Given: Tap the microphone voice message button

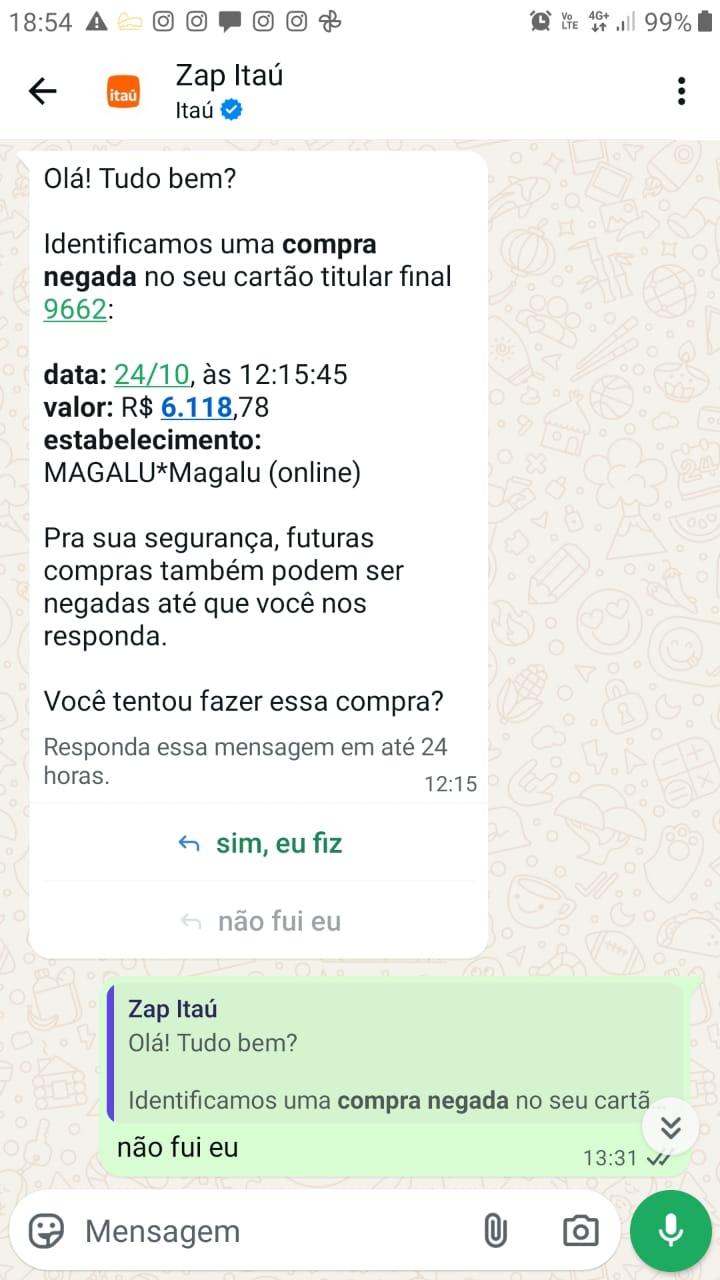Looking at the screenshot, I should pyautogui.click(x=670, y=1231).
